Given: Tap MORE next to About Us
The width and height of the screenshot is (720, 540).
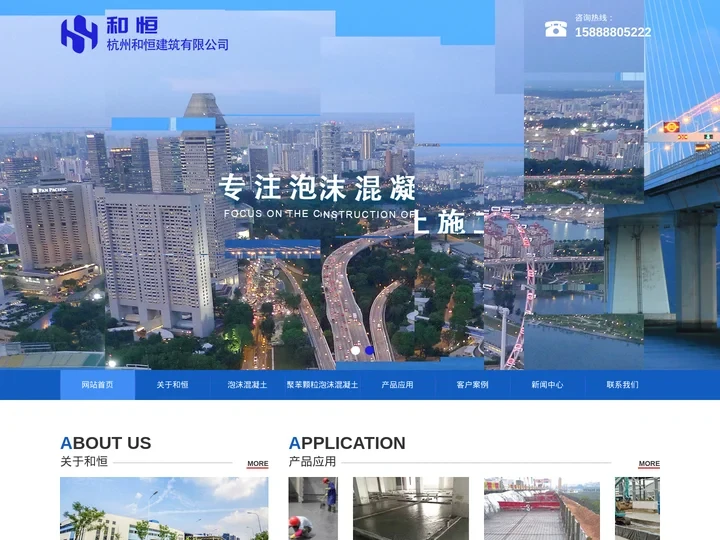Looking at the screenshot, I should 258,464.
